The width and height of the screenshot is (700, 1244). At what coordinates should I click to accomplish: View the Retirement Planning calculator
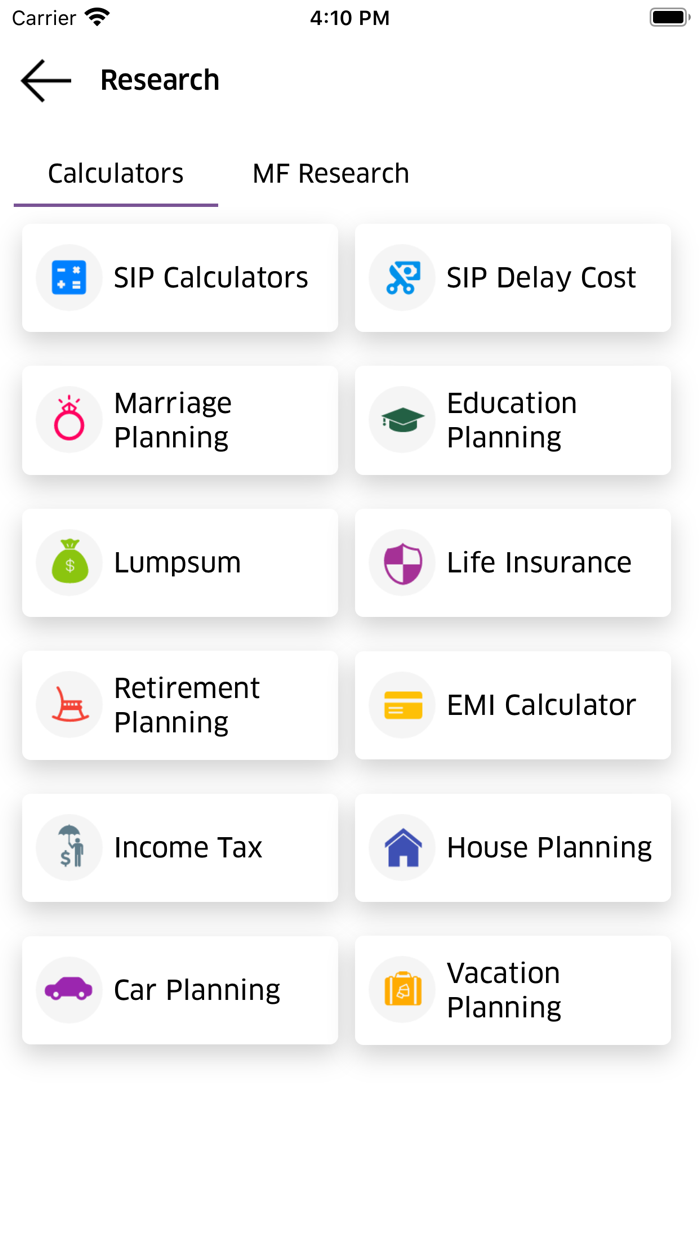(x=180, y=705)
